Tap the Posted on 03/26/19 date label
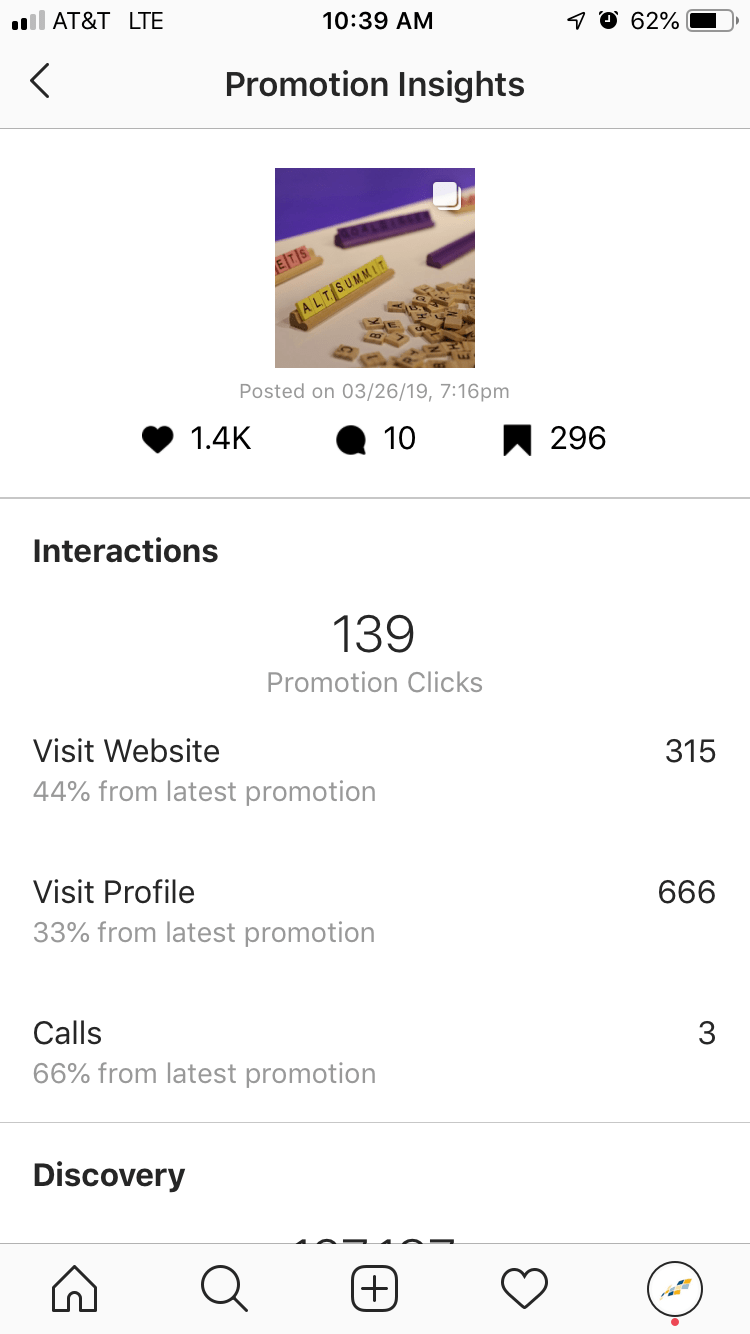 click(x=374, y=391)
